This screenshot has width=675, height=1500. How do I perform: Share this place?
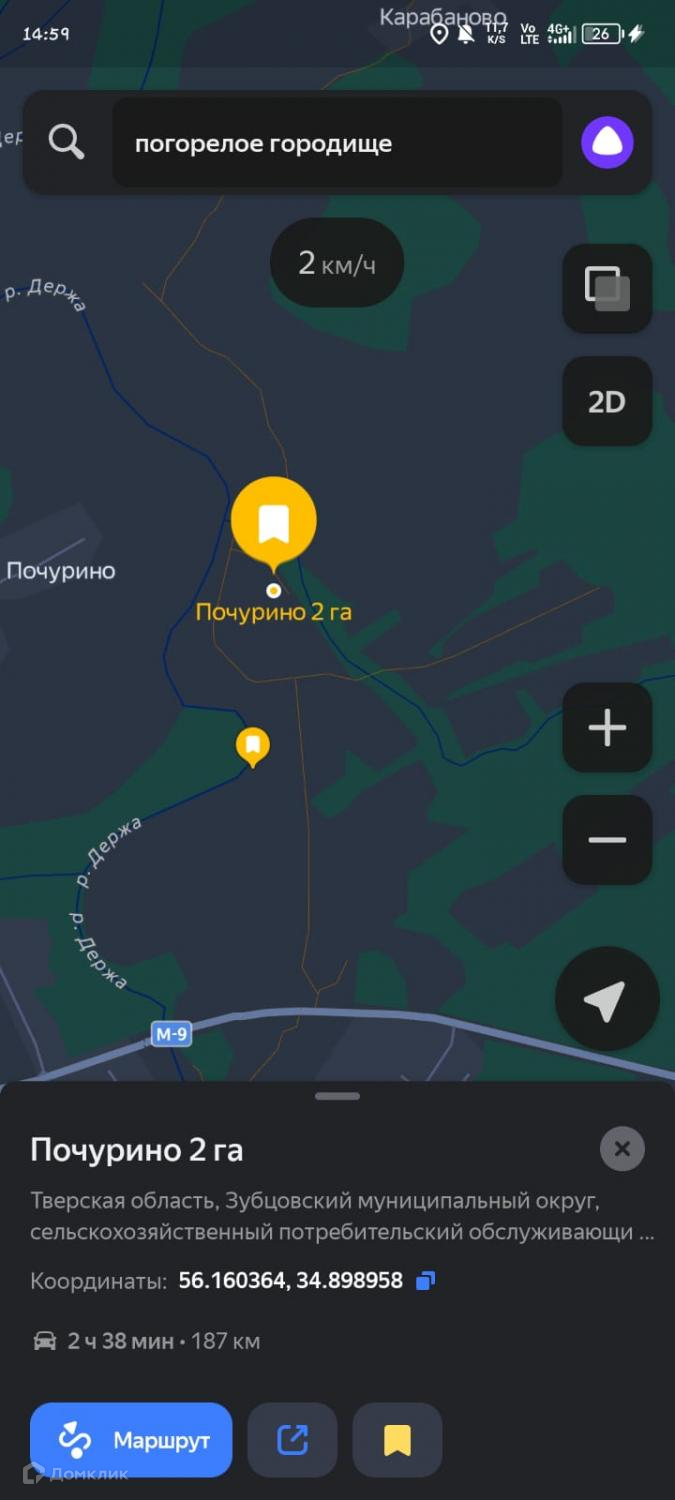pos(292,1440)
